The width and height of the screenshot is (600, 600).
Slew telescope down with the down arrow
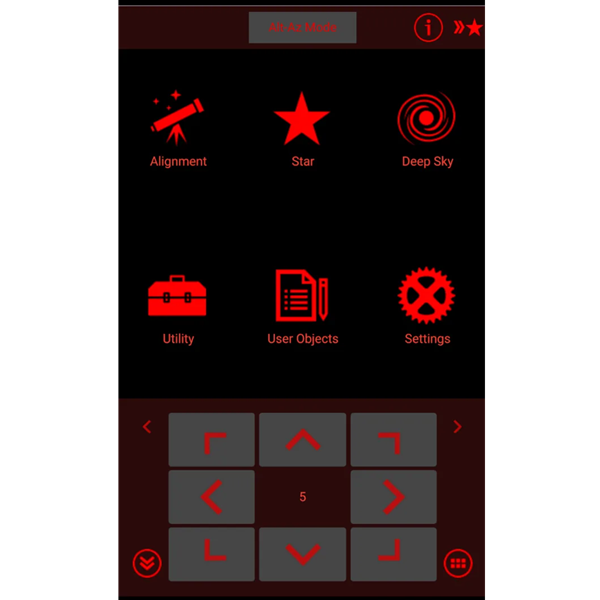pos(302,553)
